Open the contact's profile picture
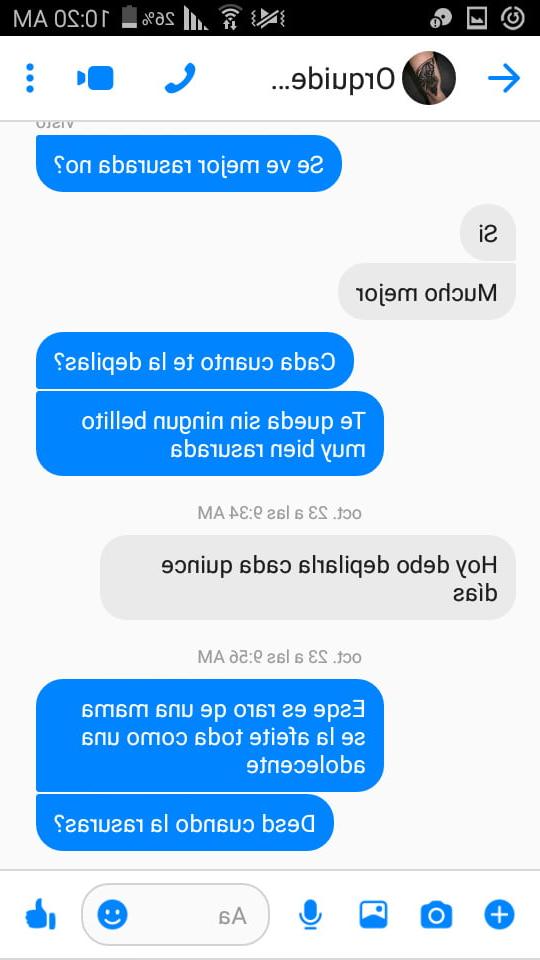Screen dimensions: 540x960 [429, 78]
